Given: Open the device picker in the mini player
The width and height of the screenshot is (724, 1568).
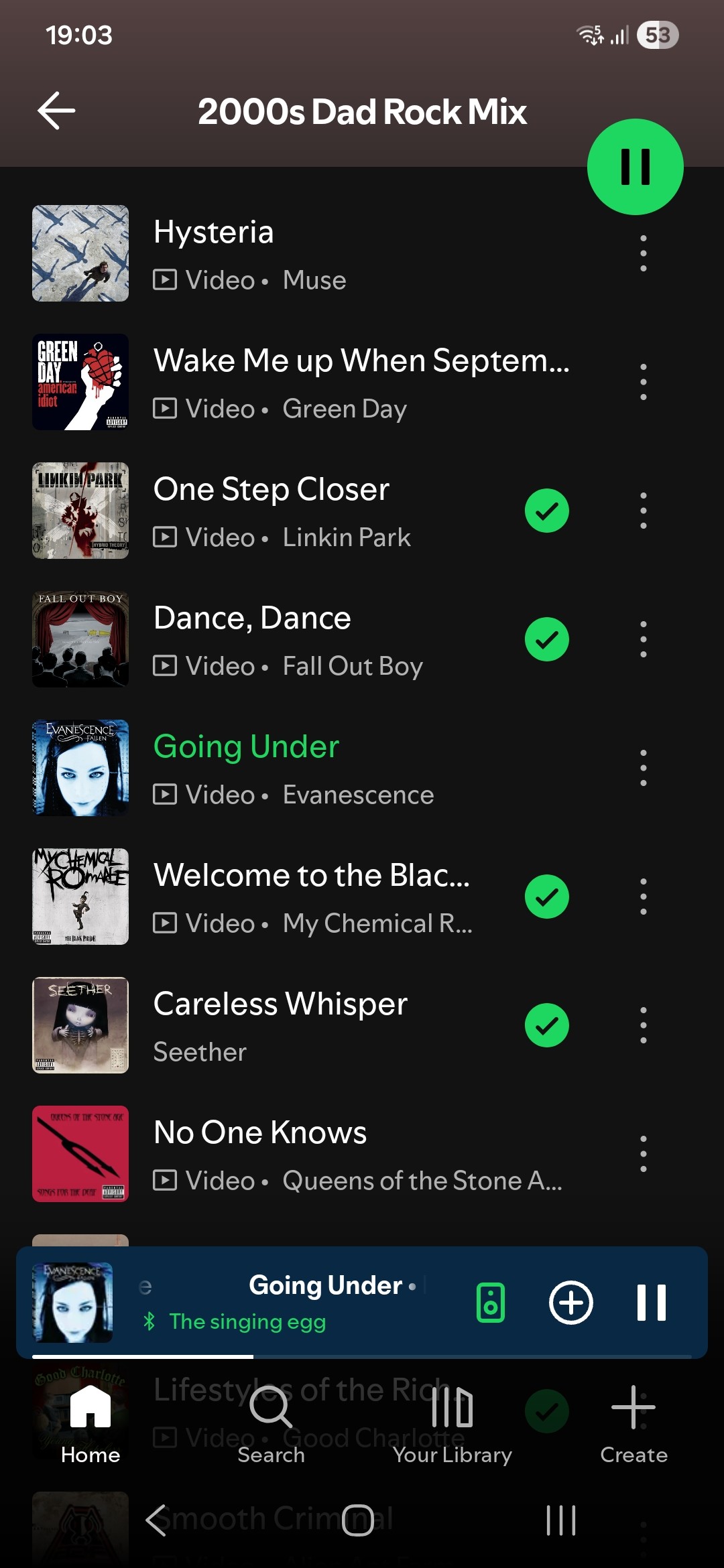Looking at the screenshot, I should click(x=490, y=1303).
